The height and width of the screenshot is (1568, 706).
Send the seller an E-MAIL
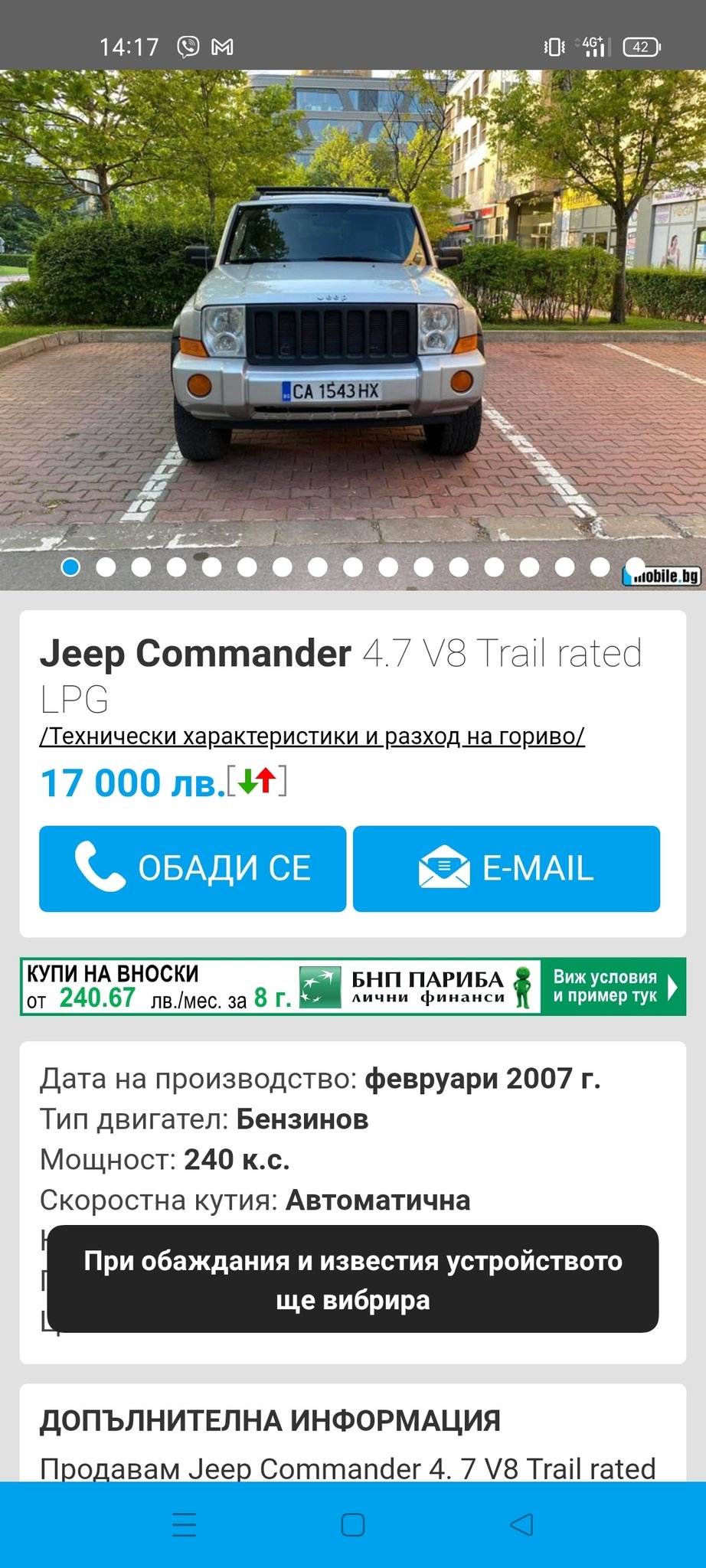[x=506, y=868]
